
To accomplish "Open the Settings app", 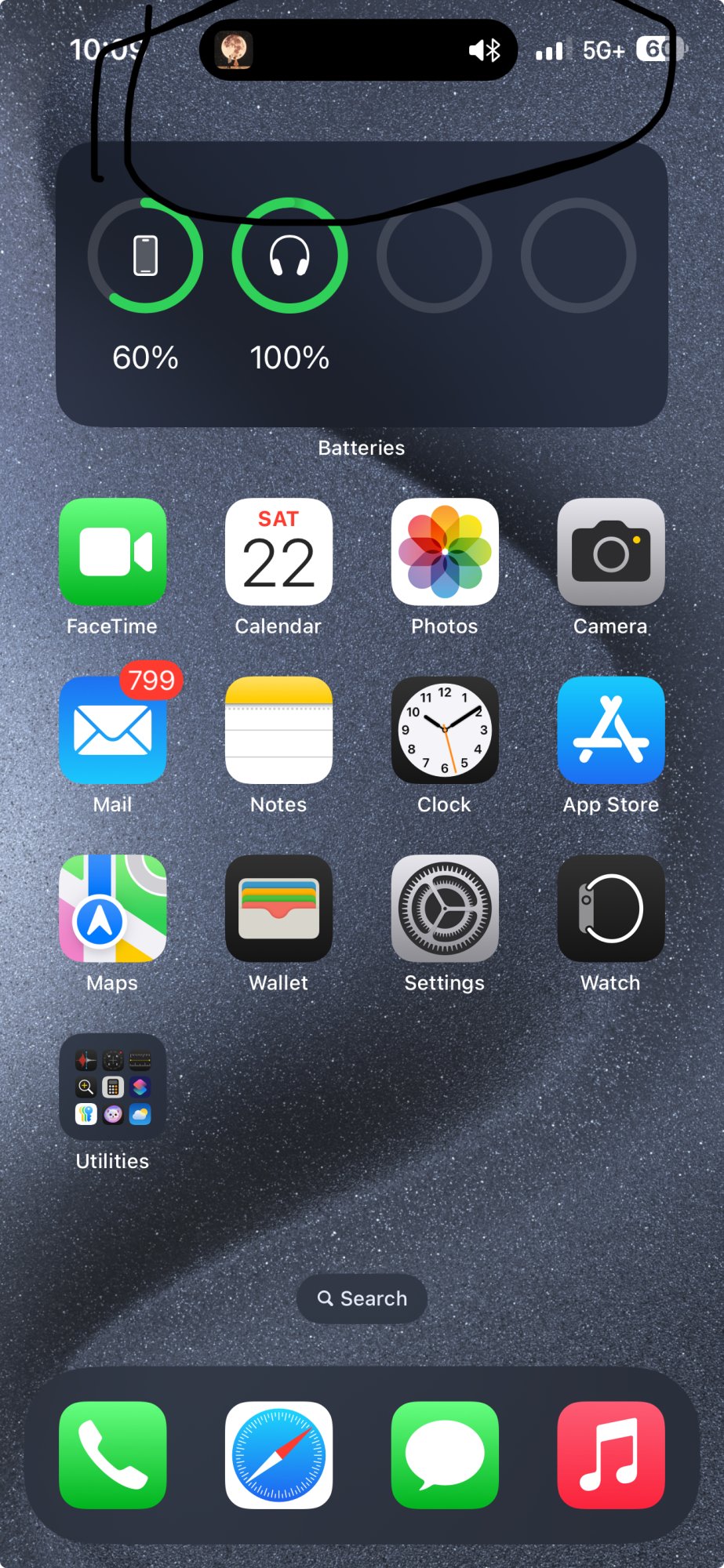I will click(445, 908).
